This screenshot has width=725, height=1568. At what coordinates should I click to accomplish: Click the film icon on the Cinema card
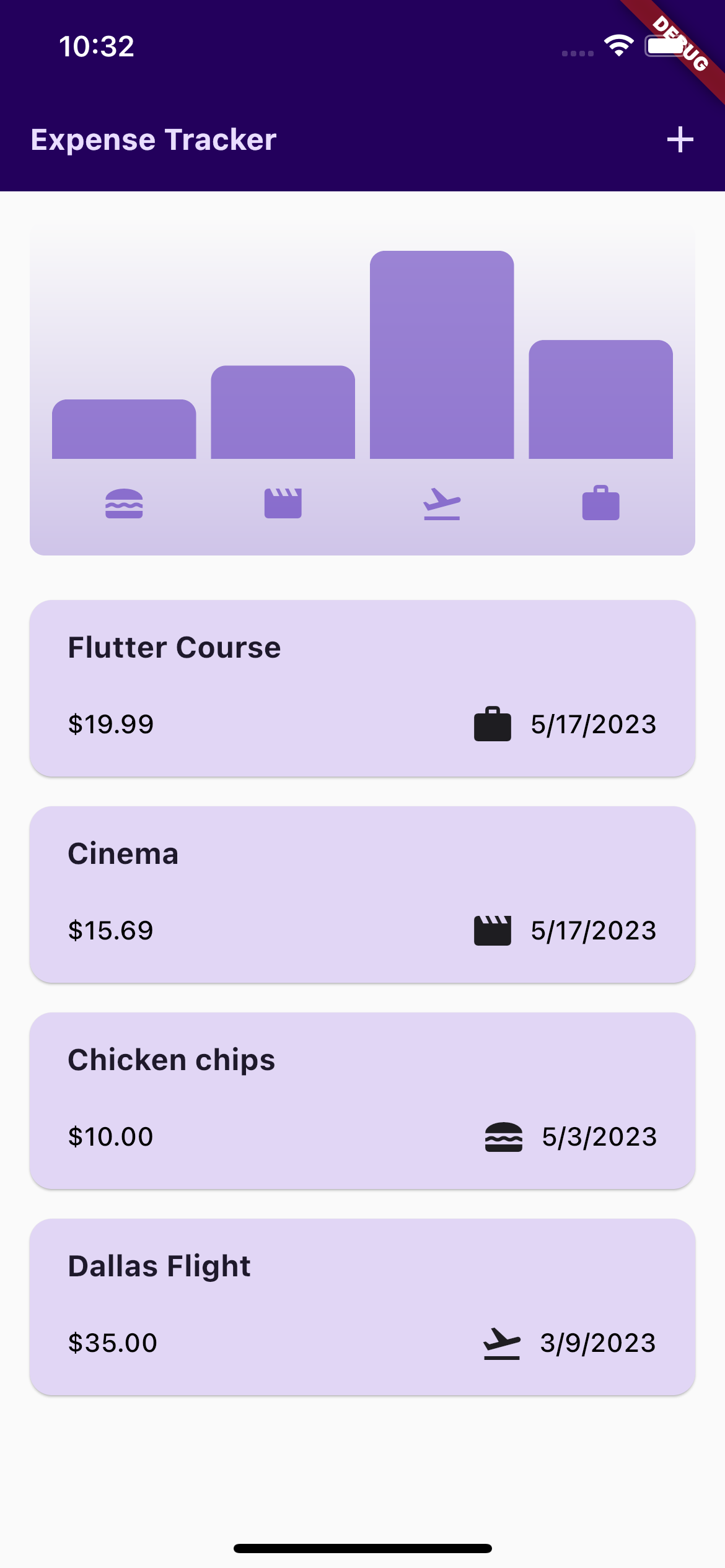493,930
